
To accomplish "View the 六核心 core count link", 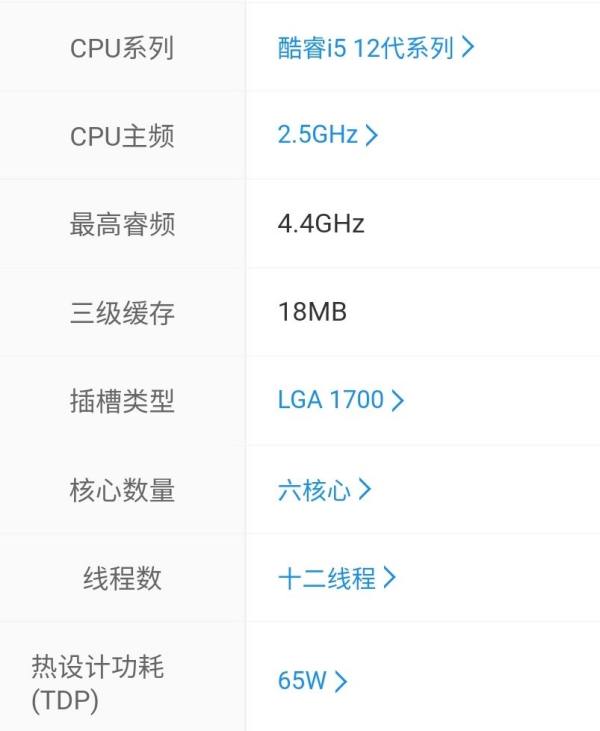I will pyautogui.click(x=324, y=490).
